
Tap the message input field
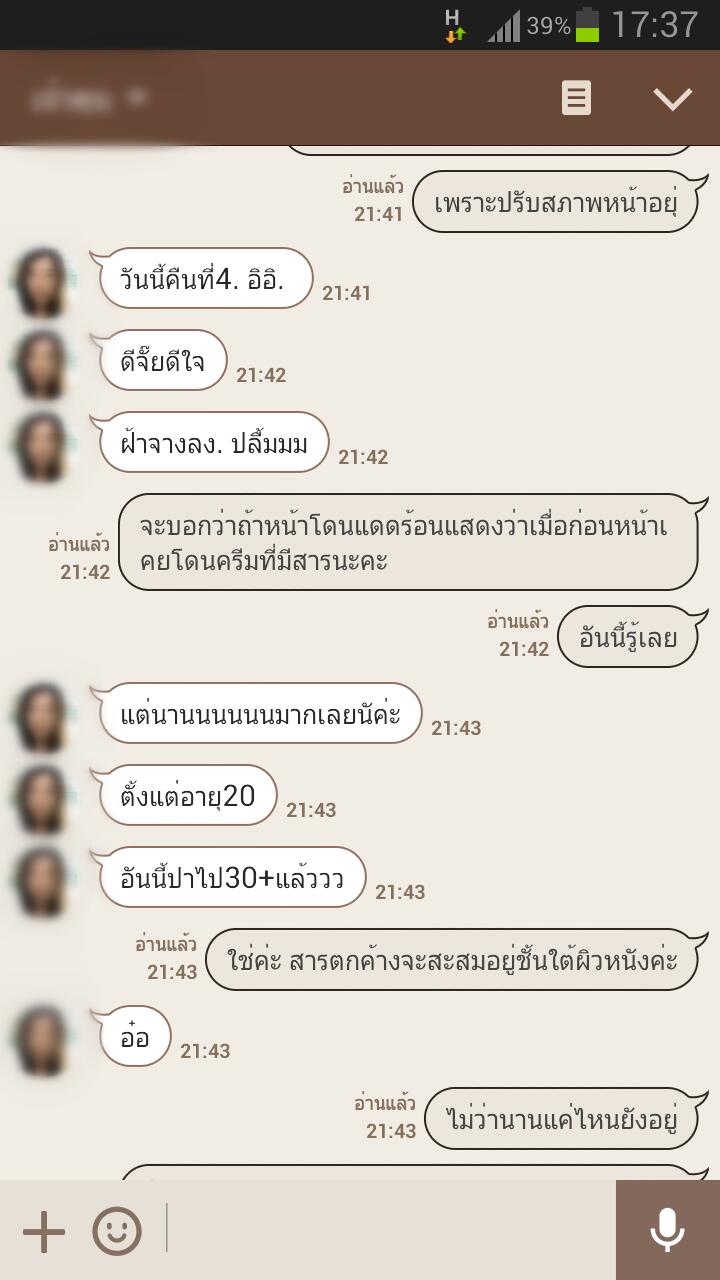click(x=390, y=1230)
